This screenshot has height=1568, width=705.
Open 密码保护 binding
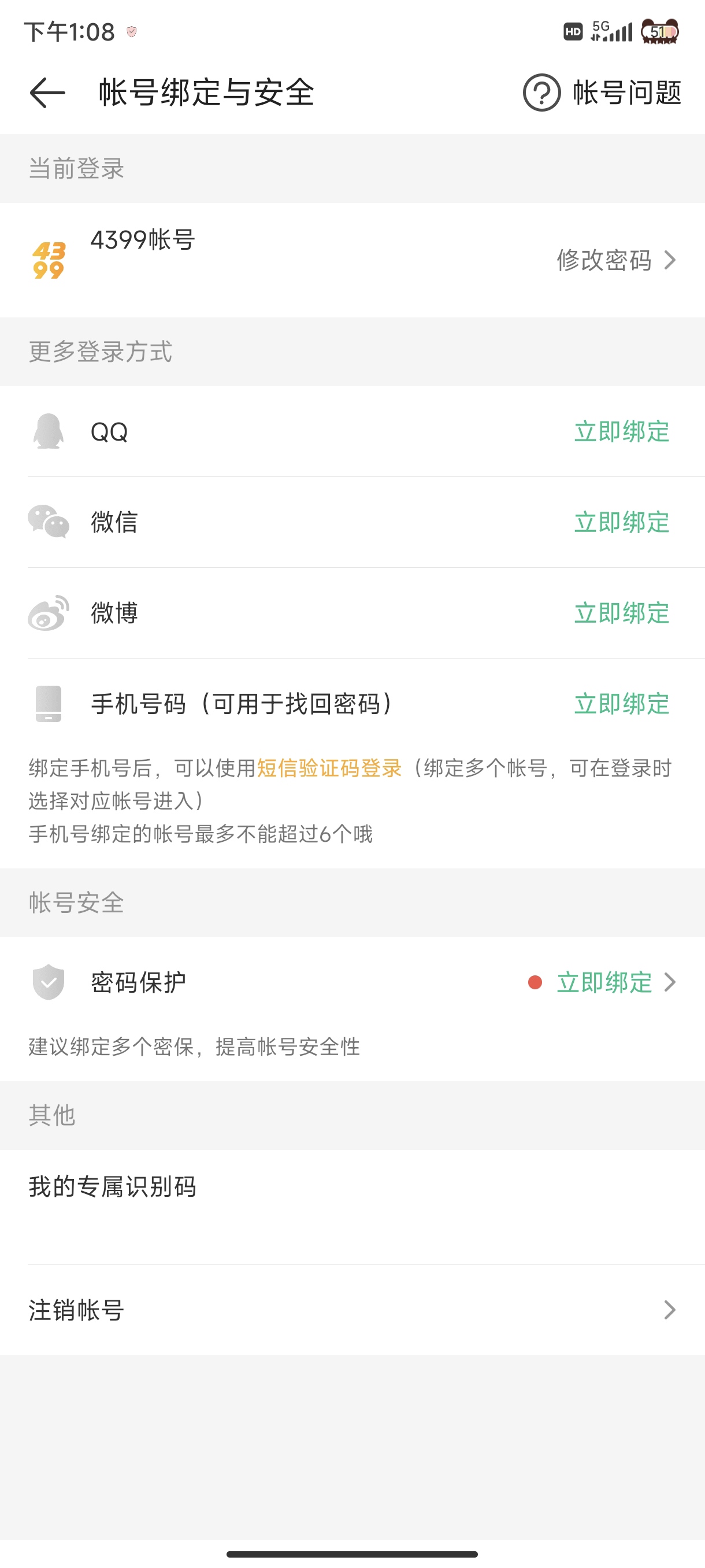(x=603, y=983)
